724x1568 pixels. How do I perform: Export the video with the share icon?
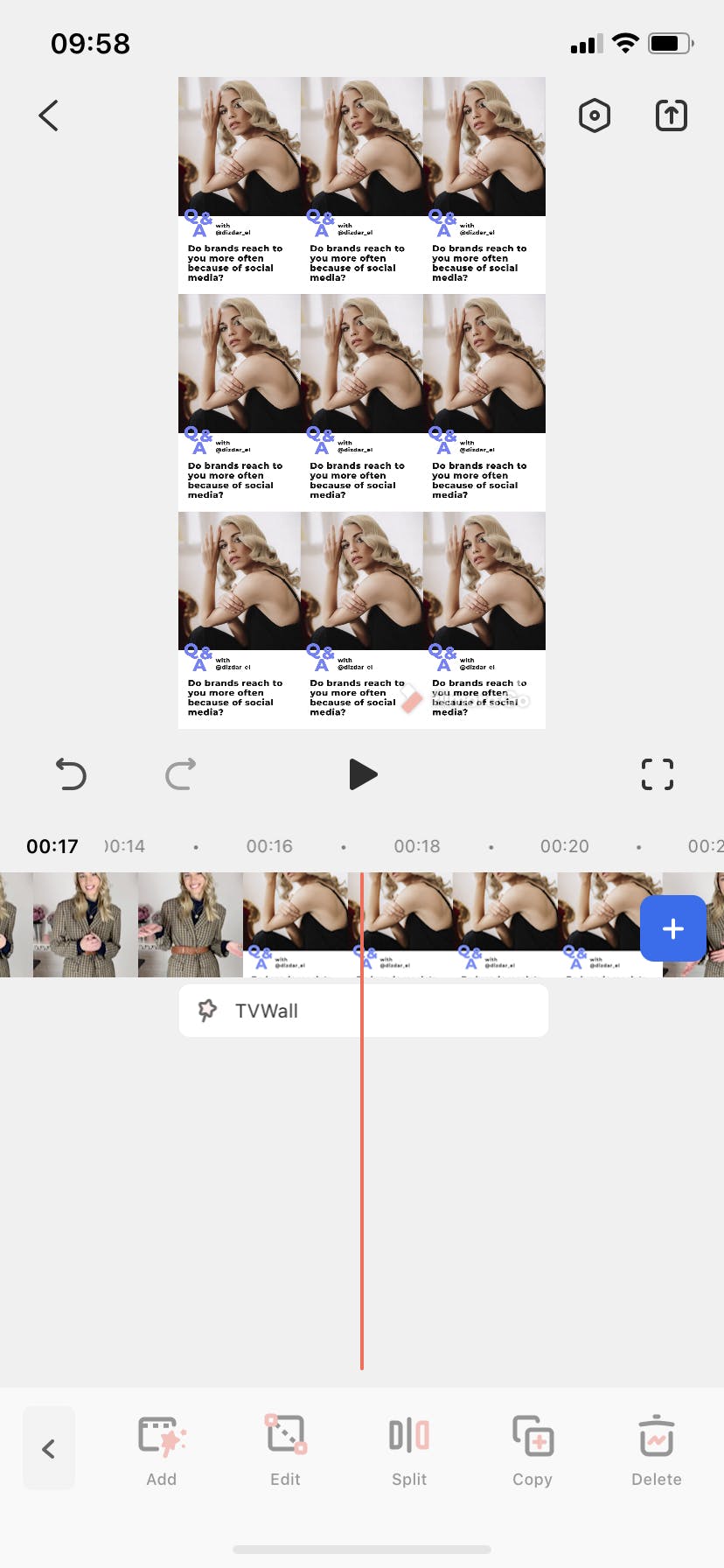click(671, 115)
